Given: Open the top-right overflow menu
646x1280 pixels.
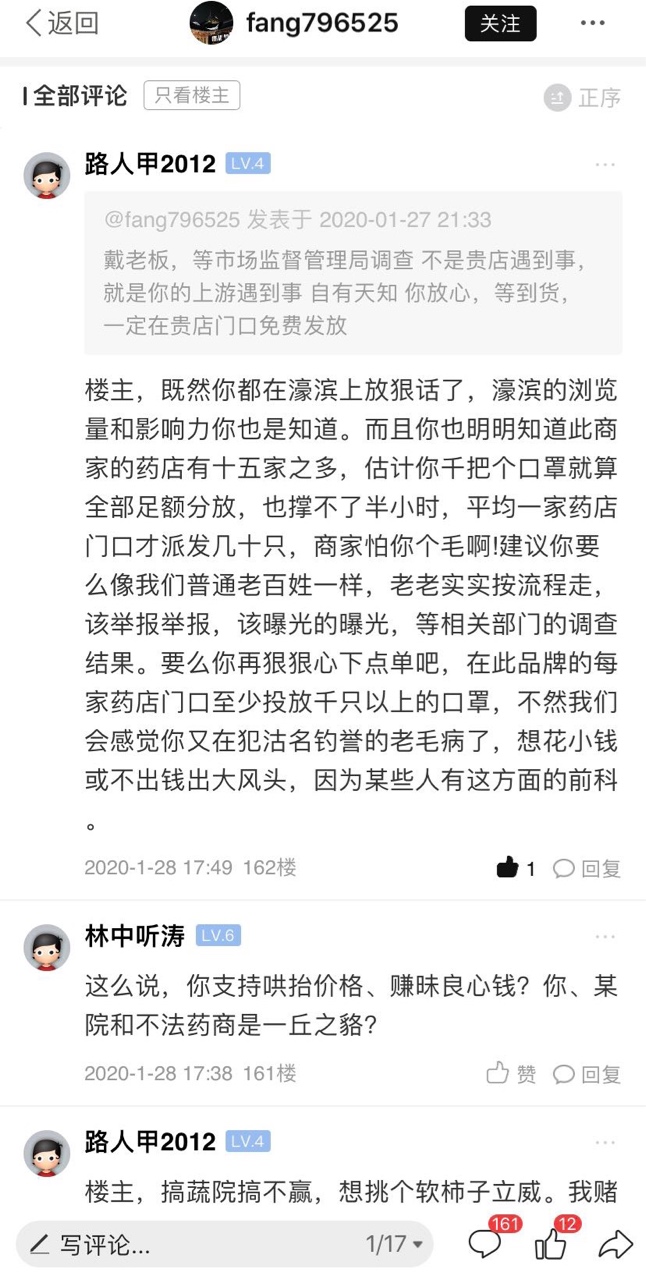Looking at the screenshot, I should [x=593, y=23].
